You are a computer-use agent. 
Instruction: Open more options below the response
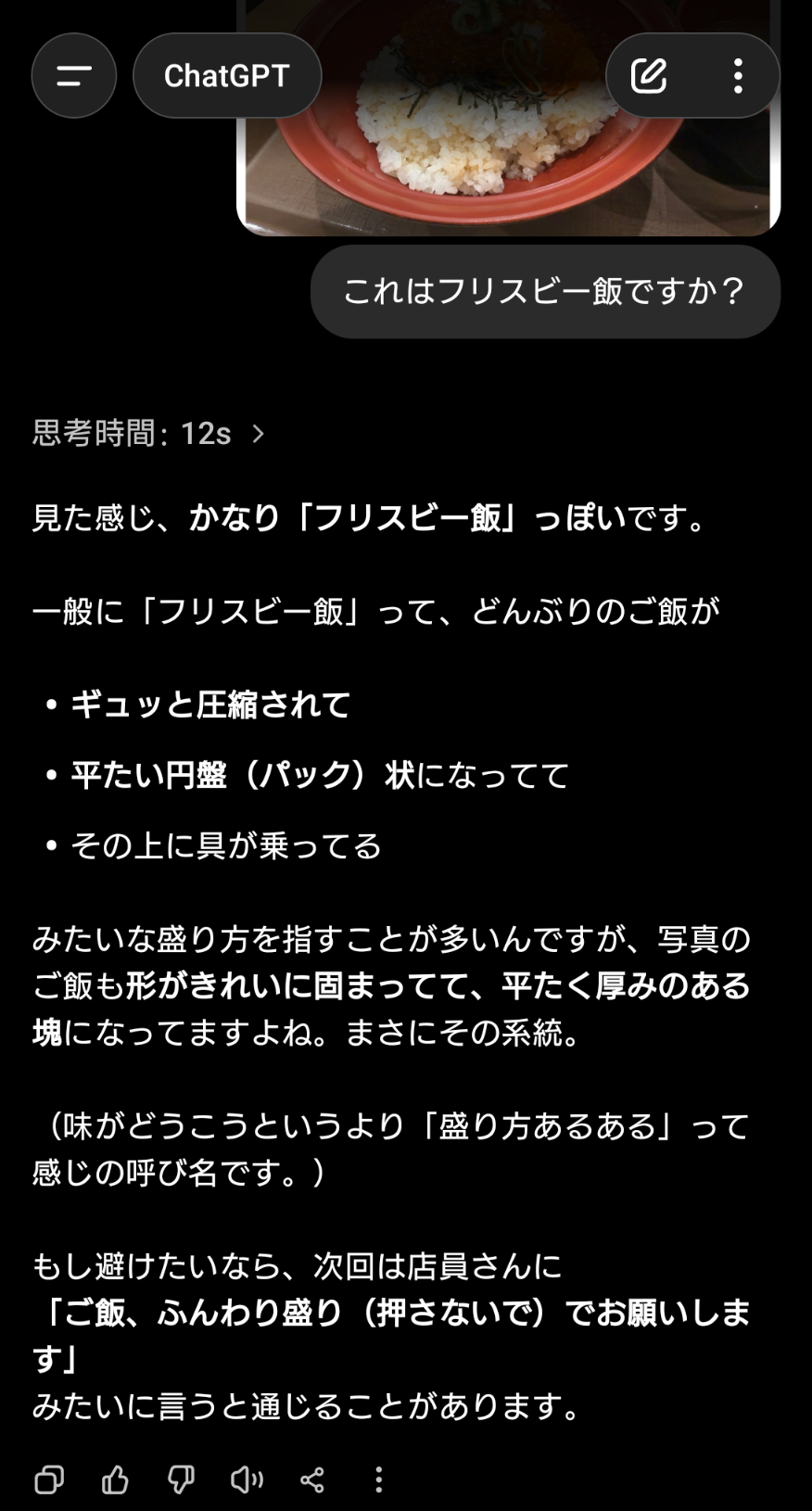coord(378,1479)
